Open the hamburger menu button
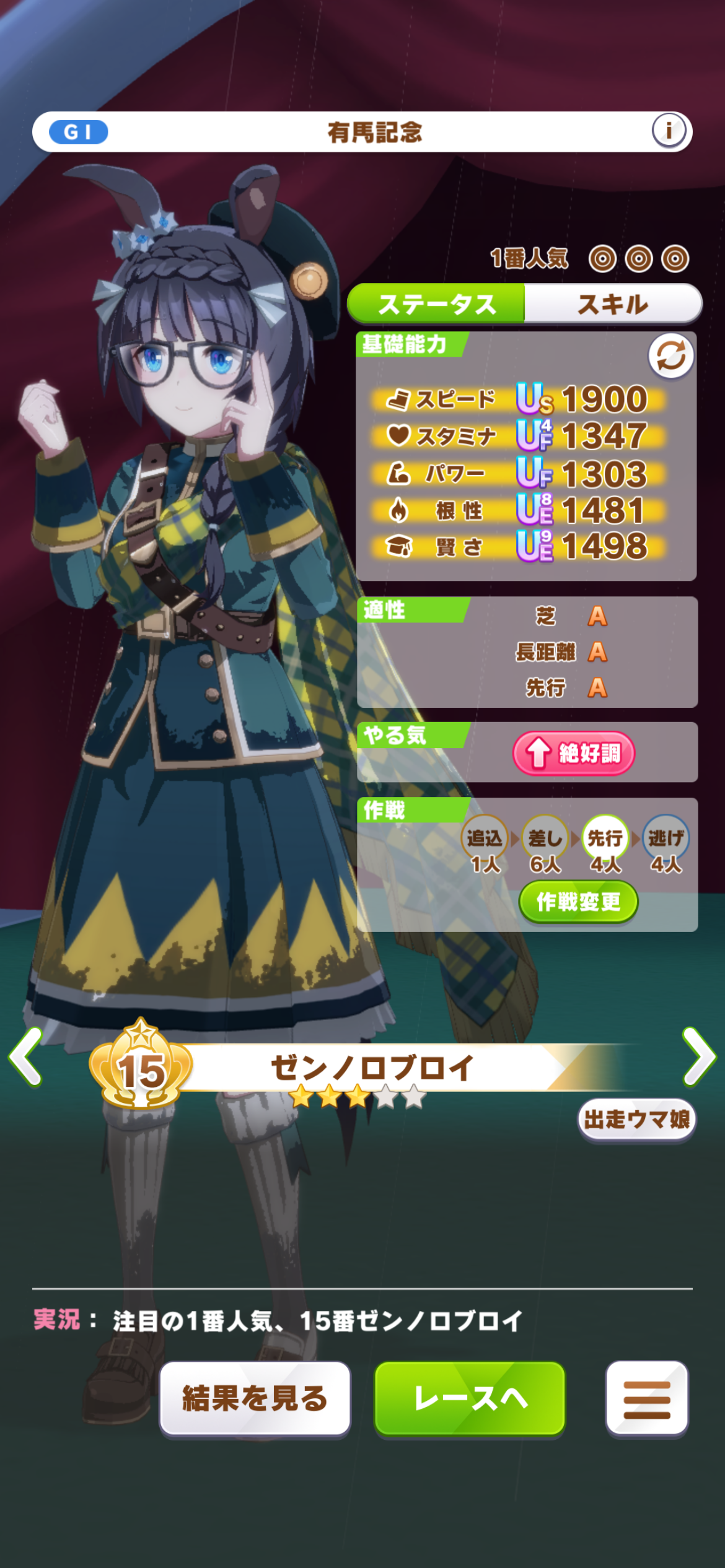The image size is (725, 1568). coord(646,1398)
